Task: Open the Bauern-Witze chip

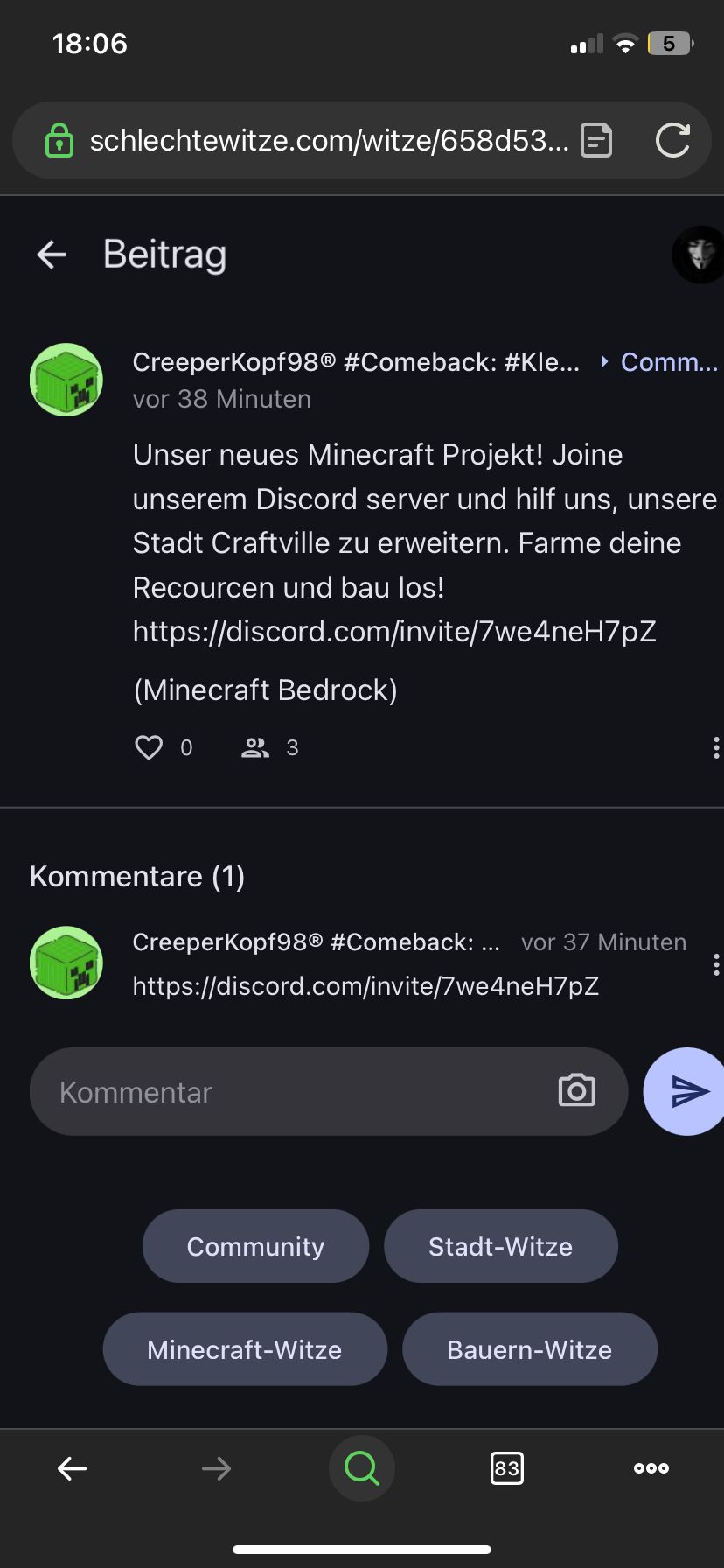Action: (529, 1349)
